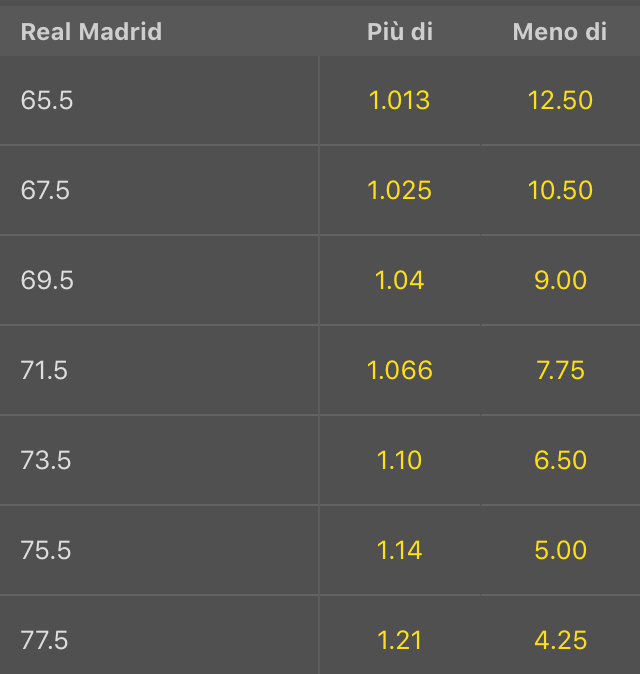The height and width of the screenshot is (674, 640).
Task: Select Meno di 65.5 odds 12.50
Action: 560,100
